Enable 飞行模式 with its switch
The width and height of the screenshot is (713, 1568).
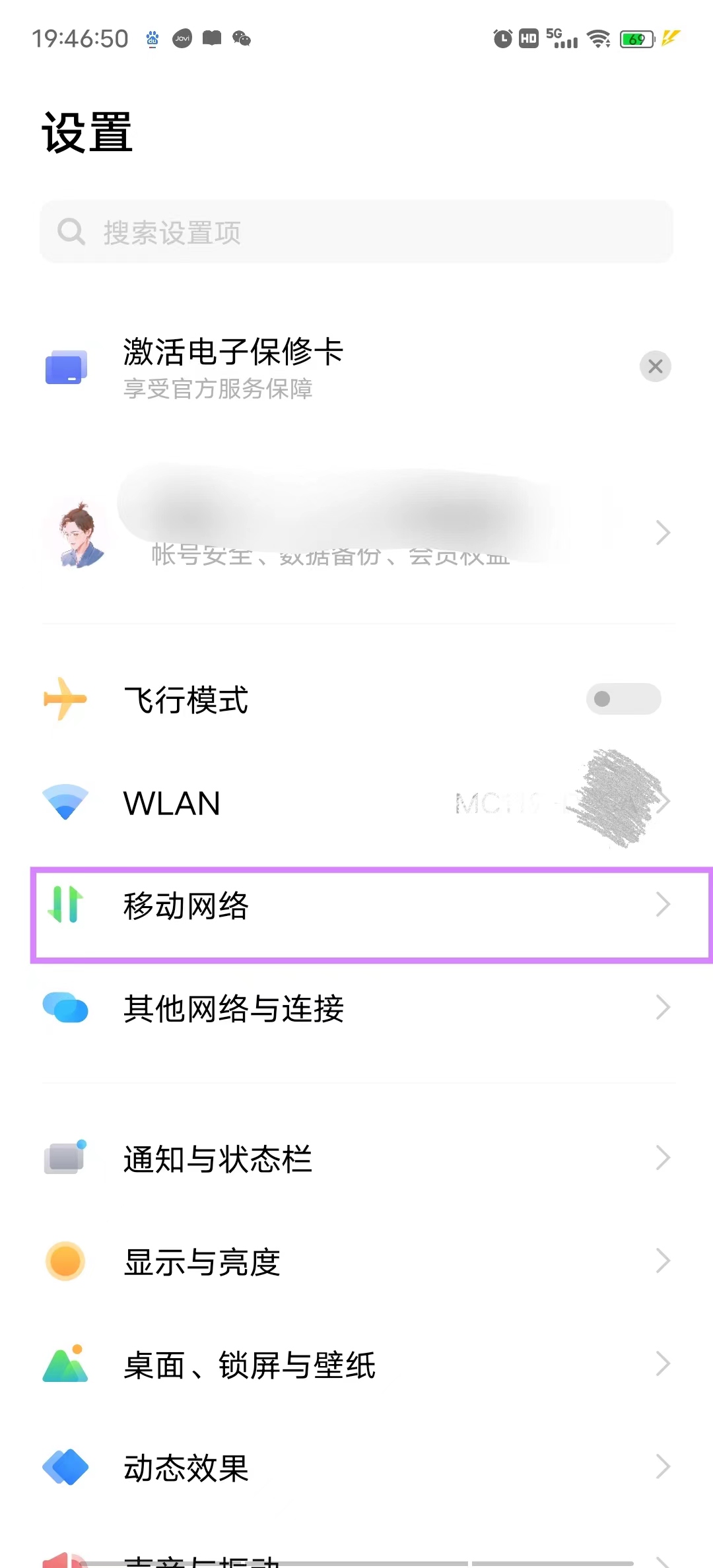623,699
